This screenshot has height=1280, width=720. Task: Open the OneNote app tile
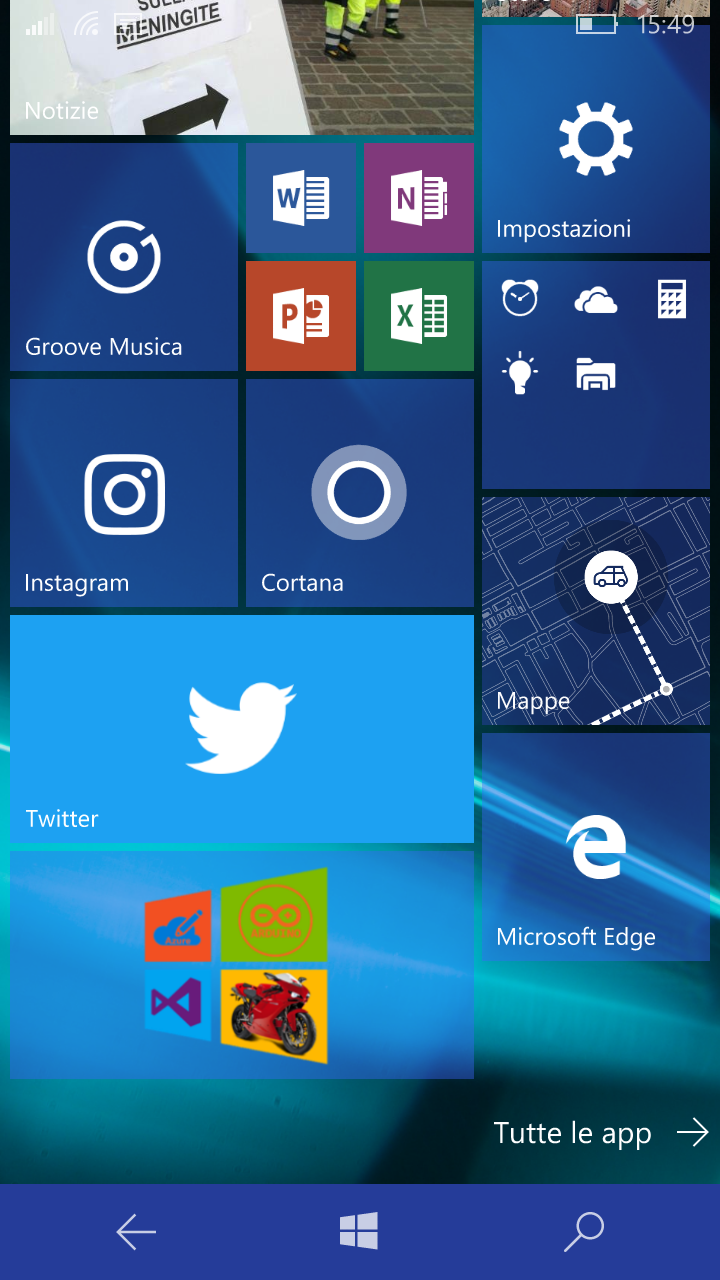click(x=418, y=198)
